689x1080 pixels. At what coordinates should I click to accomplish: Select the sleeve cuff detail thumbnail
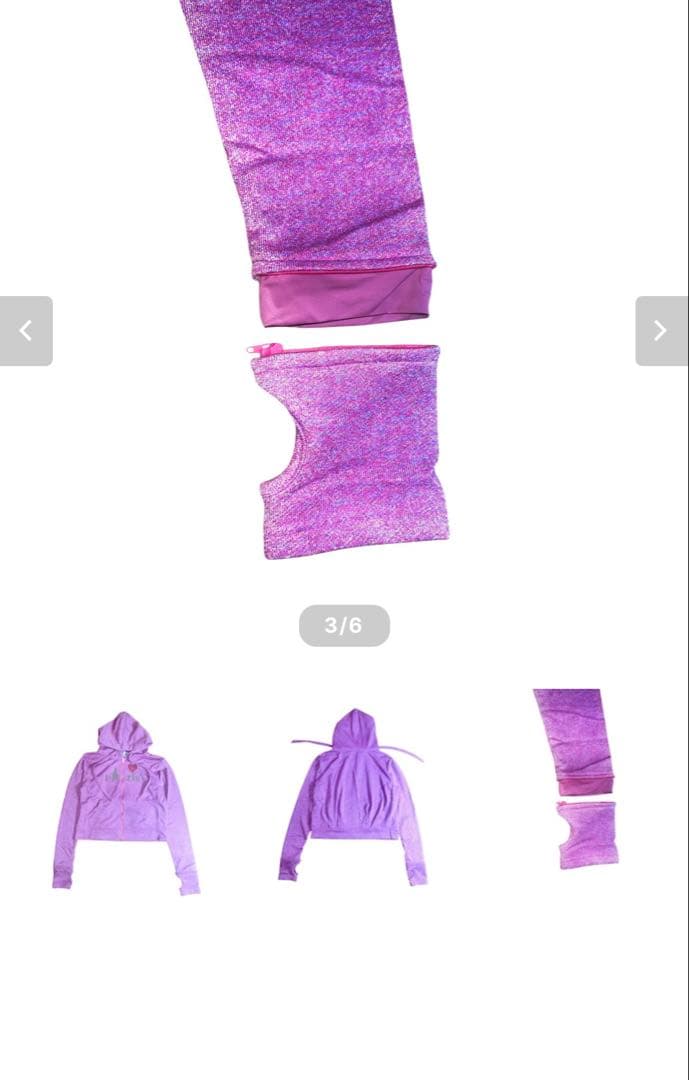pyautogui.click(x=580, y=780)
